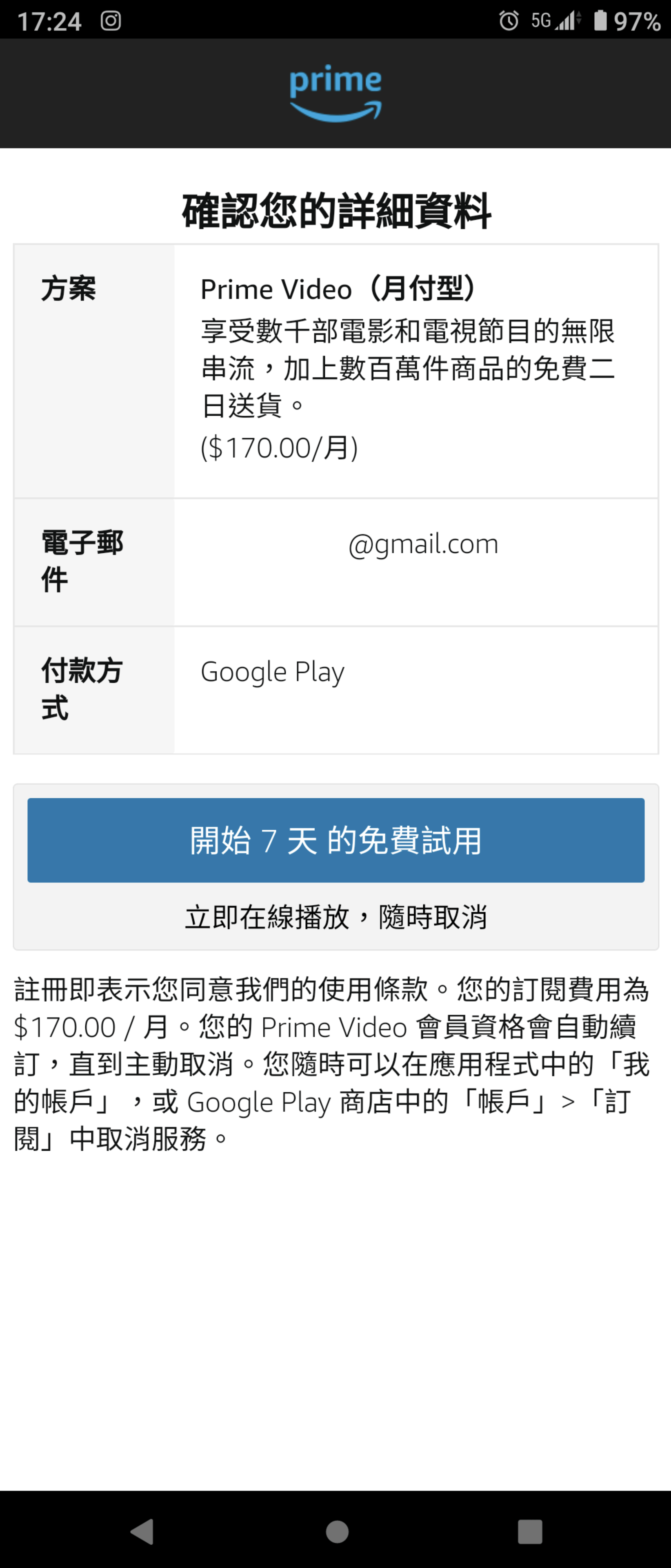Return to the home screen

click(336, 1531)
